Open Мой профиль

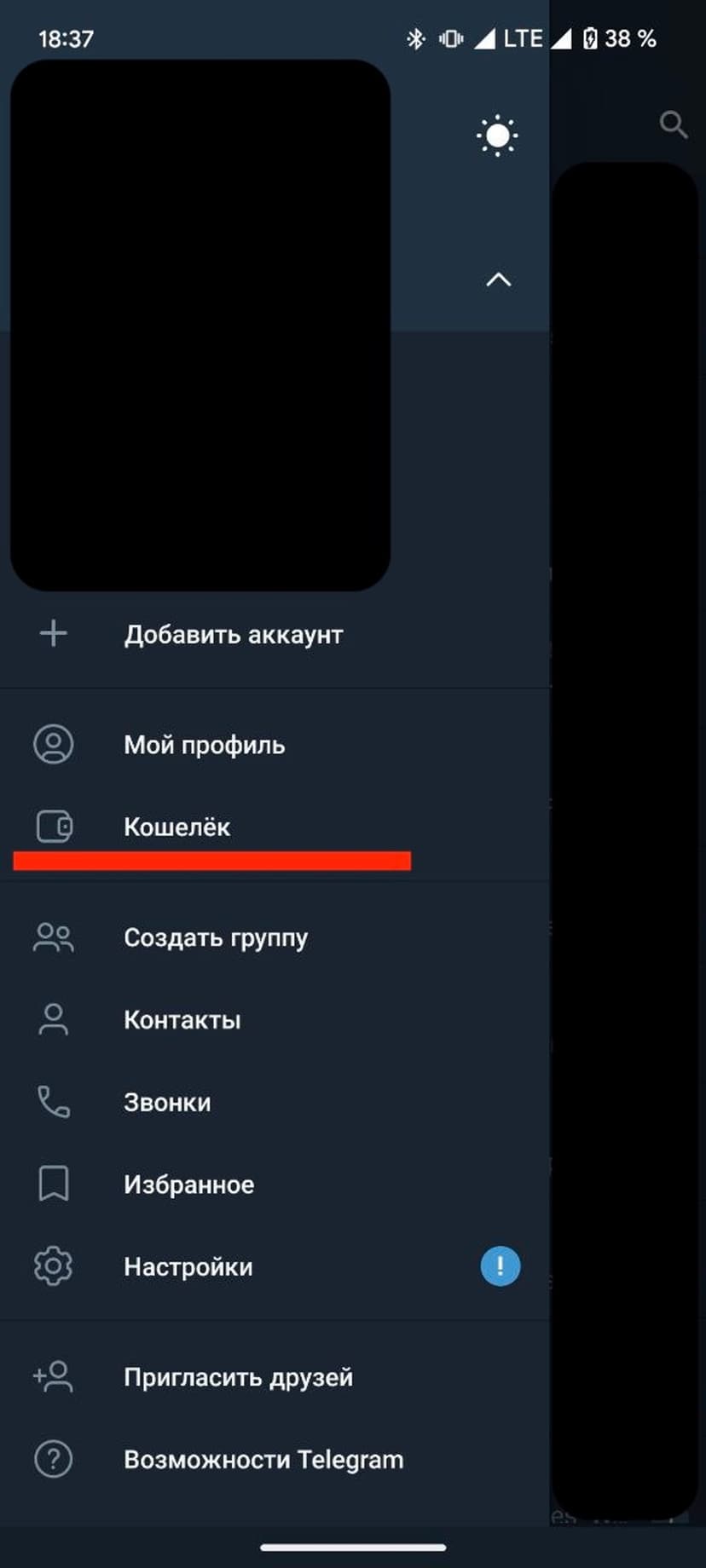pos(205,745)
